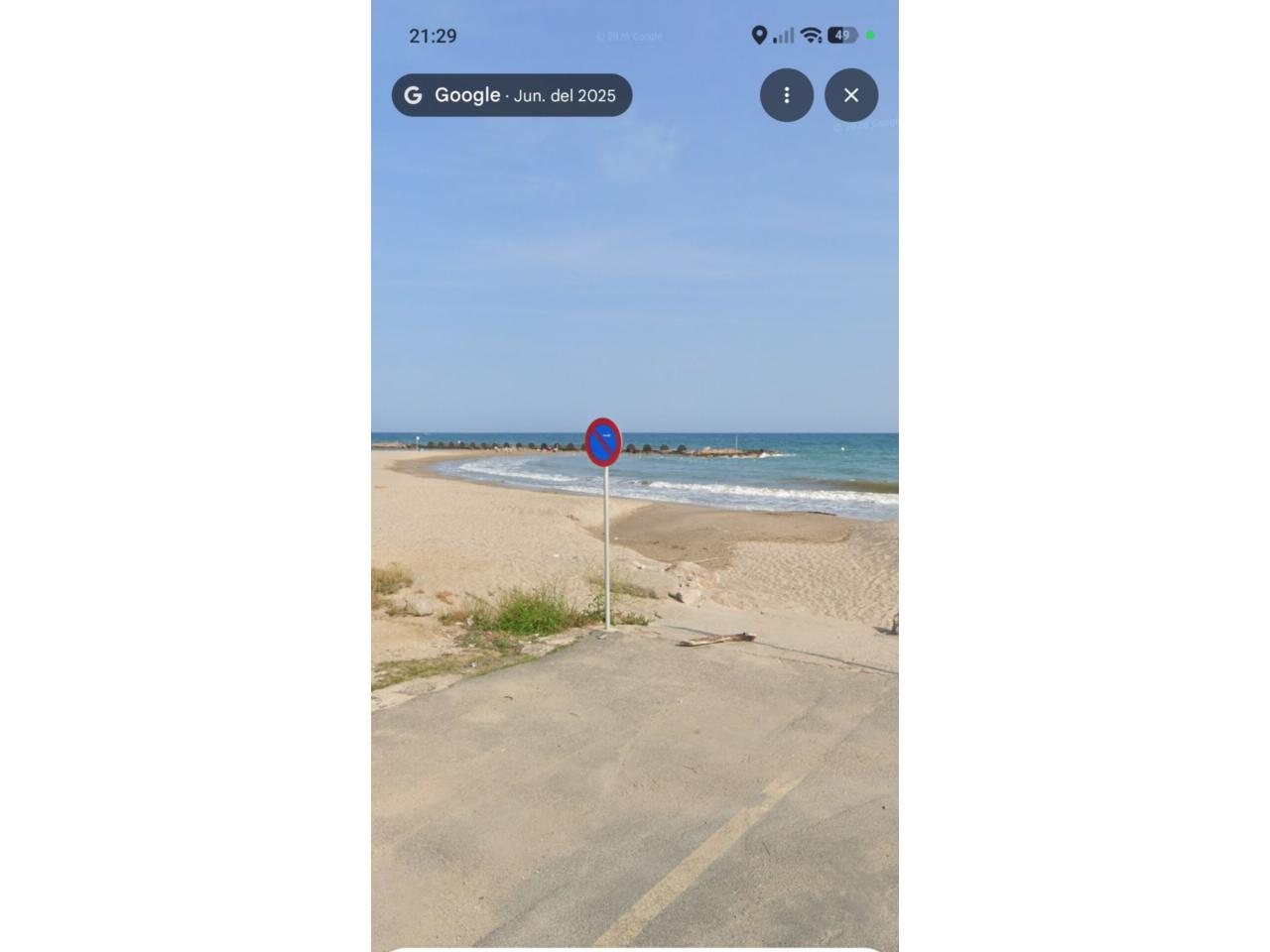
Task: Open the three-dot overflow menu
Action: (787, 95)
